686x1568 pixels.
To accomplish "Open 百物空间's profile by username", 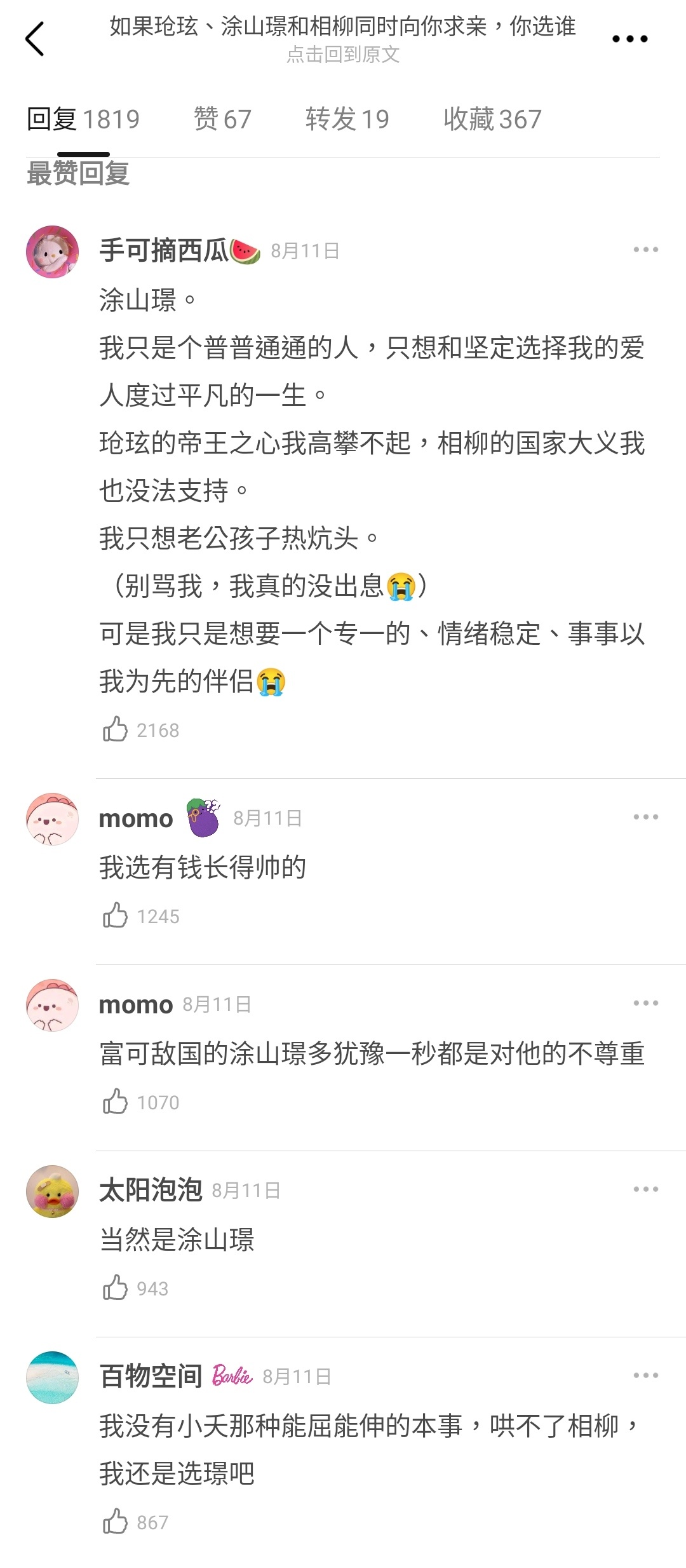I will (151, 1376).
